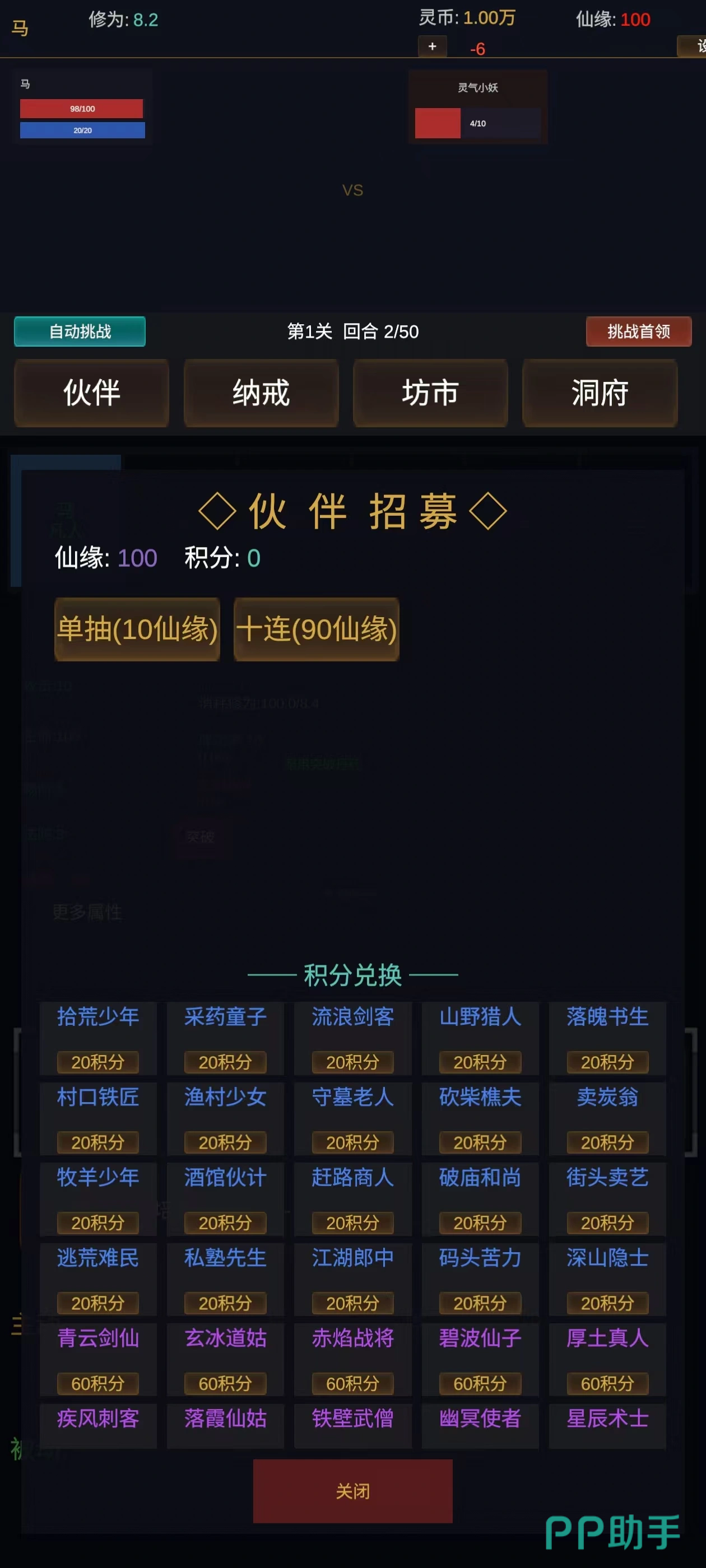Tap the 十连(90仙缘) ten-draw button
706x1568 pixels.
316,629
